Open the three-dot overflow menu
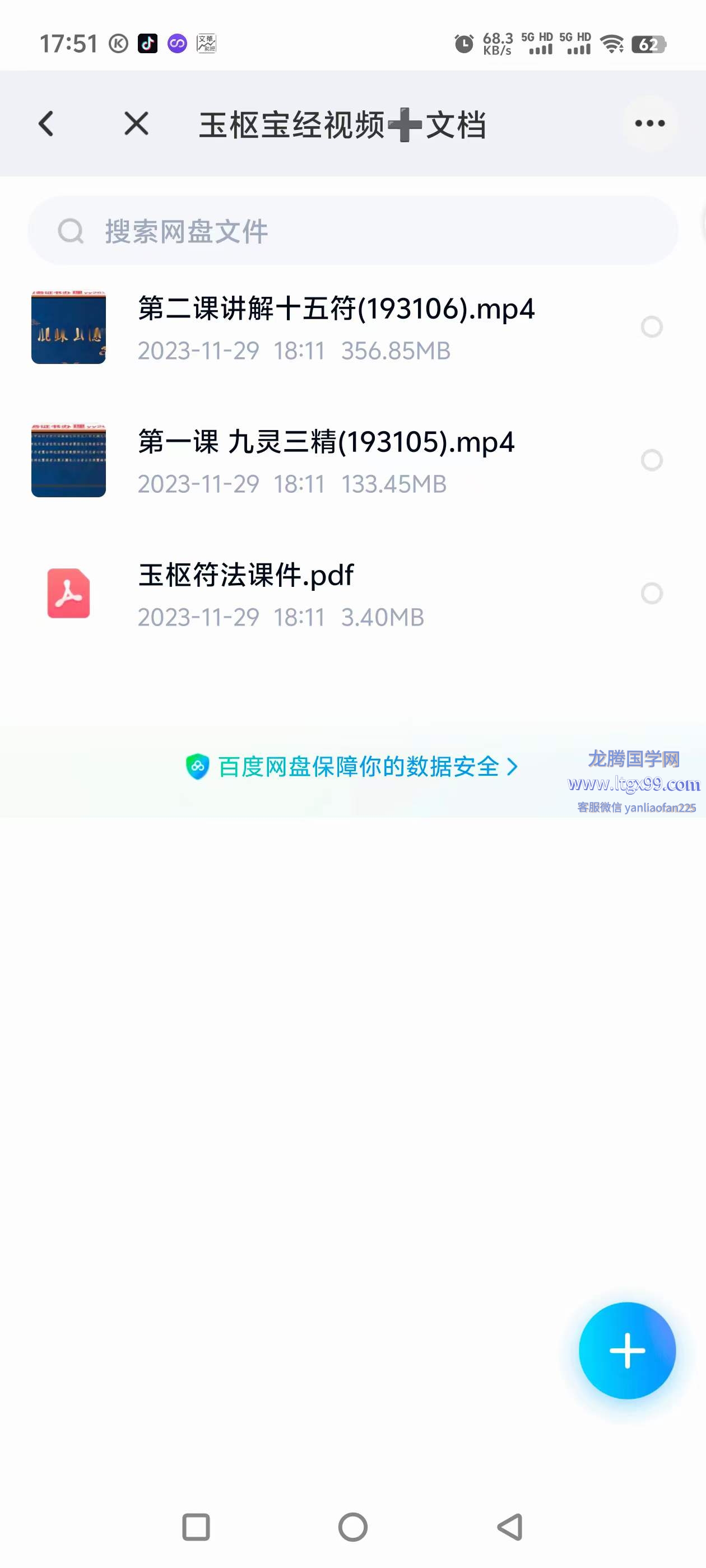 [649, 124]
